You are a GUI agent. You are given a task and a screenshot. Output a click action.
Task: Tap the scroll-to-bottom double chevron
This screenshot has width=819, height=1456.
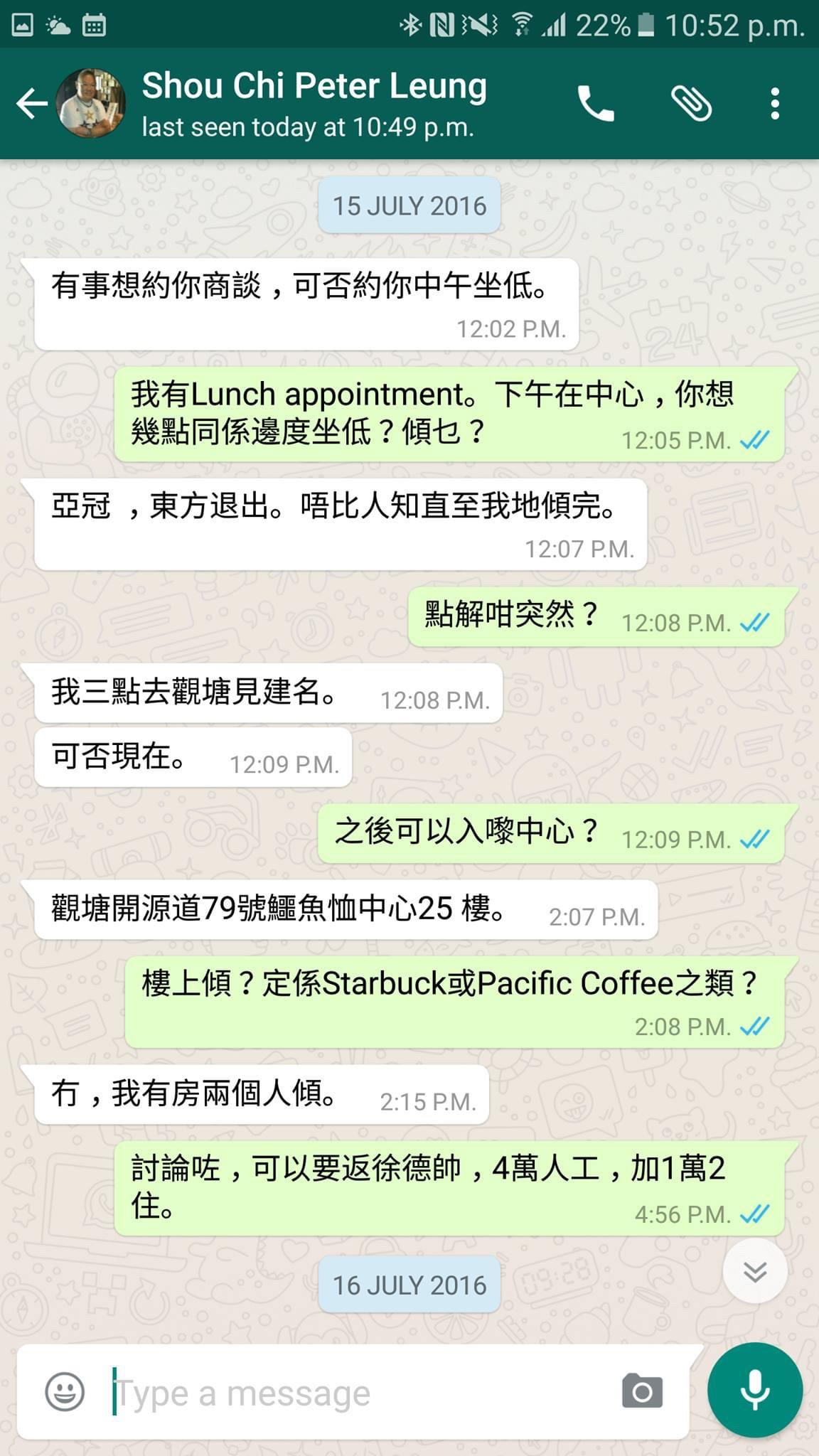pos(755,1270)
